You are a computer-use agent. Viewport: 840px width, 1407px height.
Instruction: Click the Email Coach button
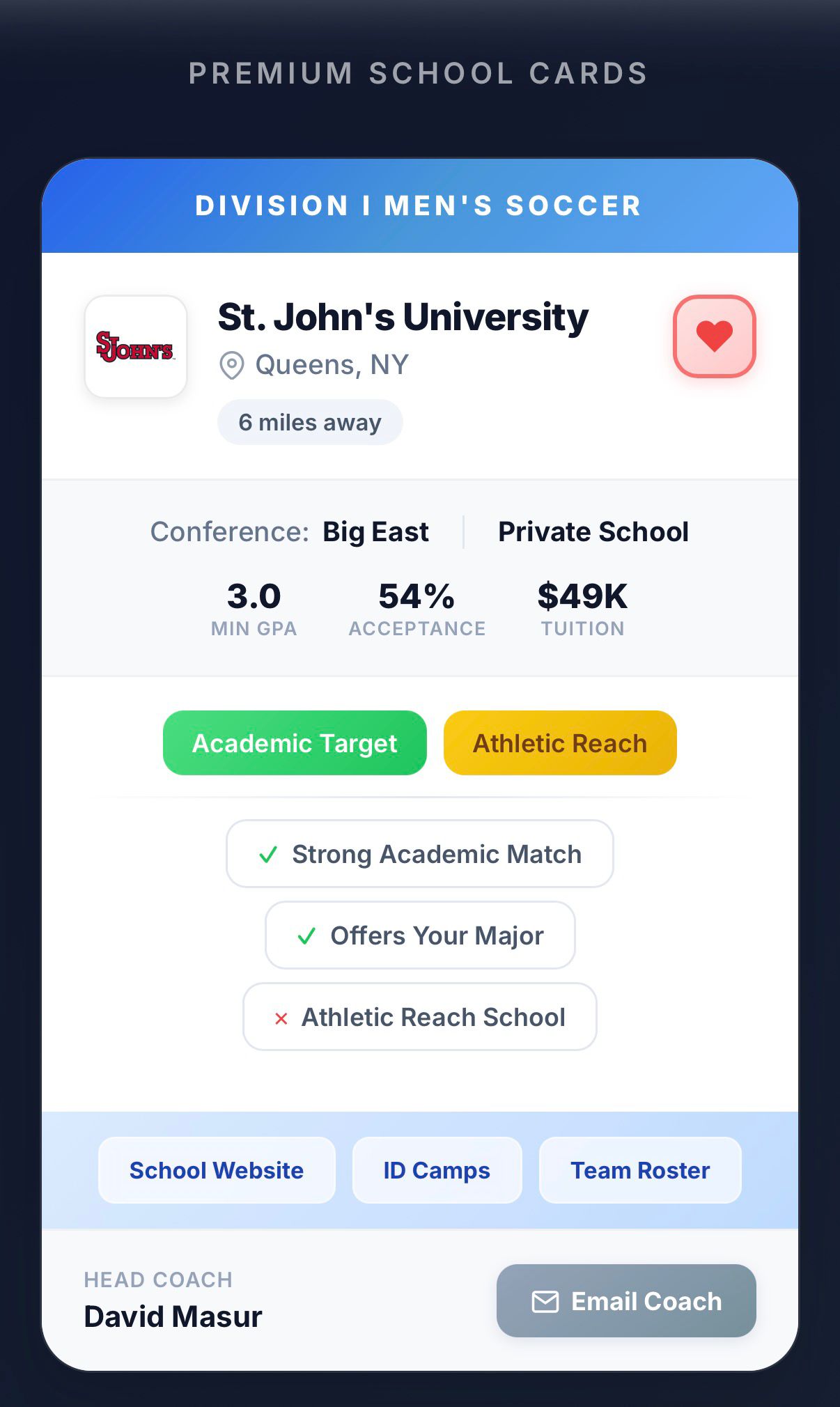tap(624, 1301)
